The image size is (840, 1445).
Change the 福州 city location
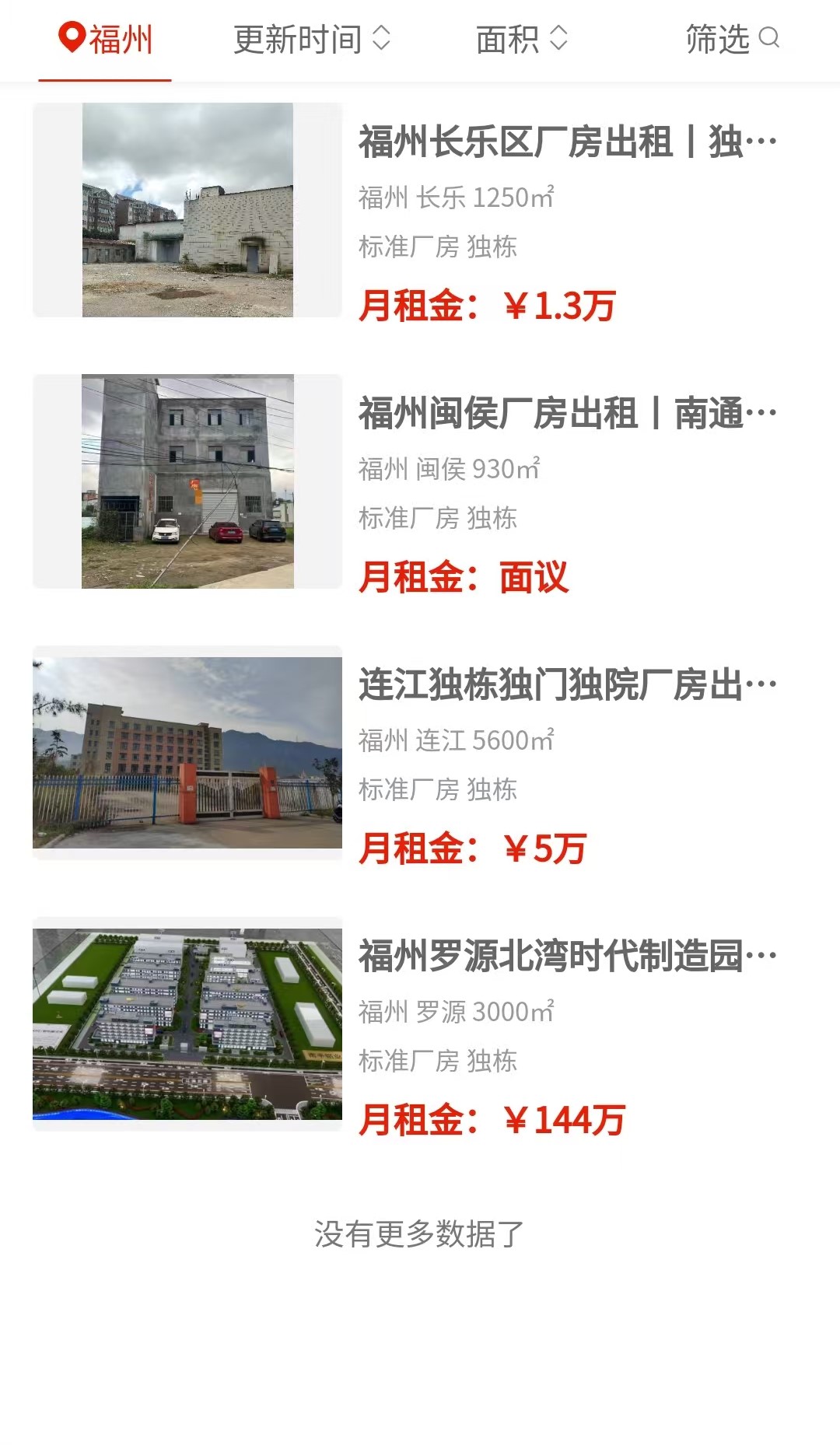click(106, 39)
